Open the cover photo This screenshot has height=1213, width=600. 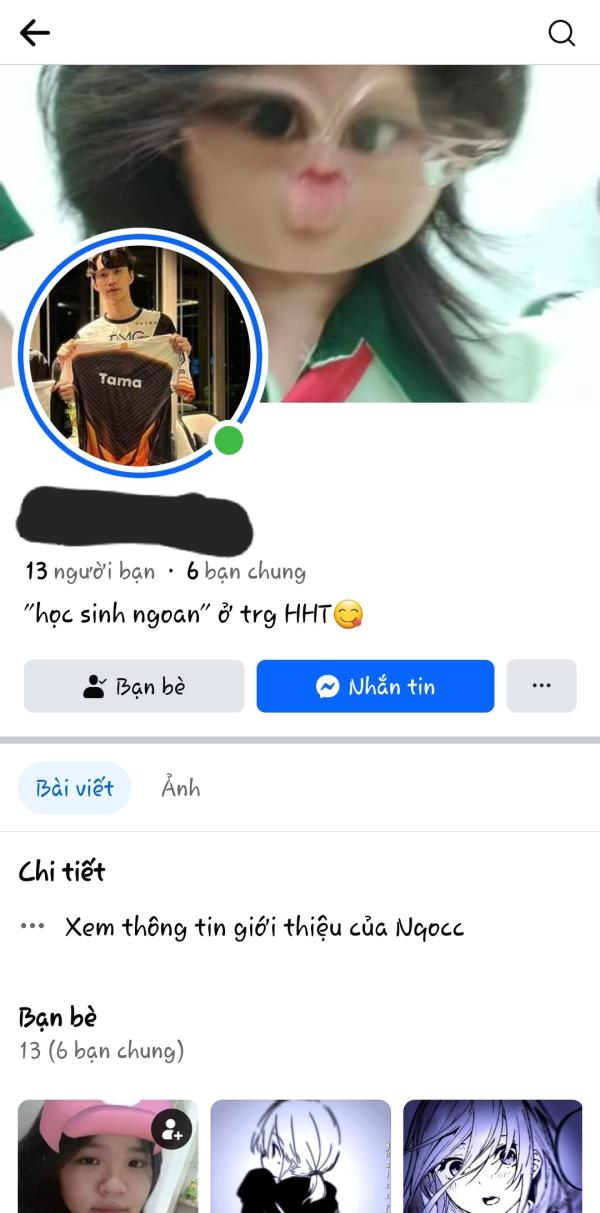300,233
